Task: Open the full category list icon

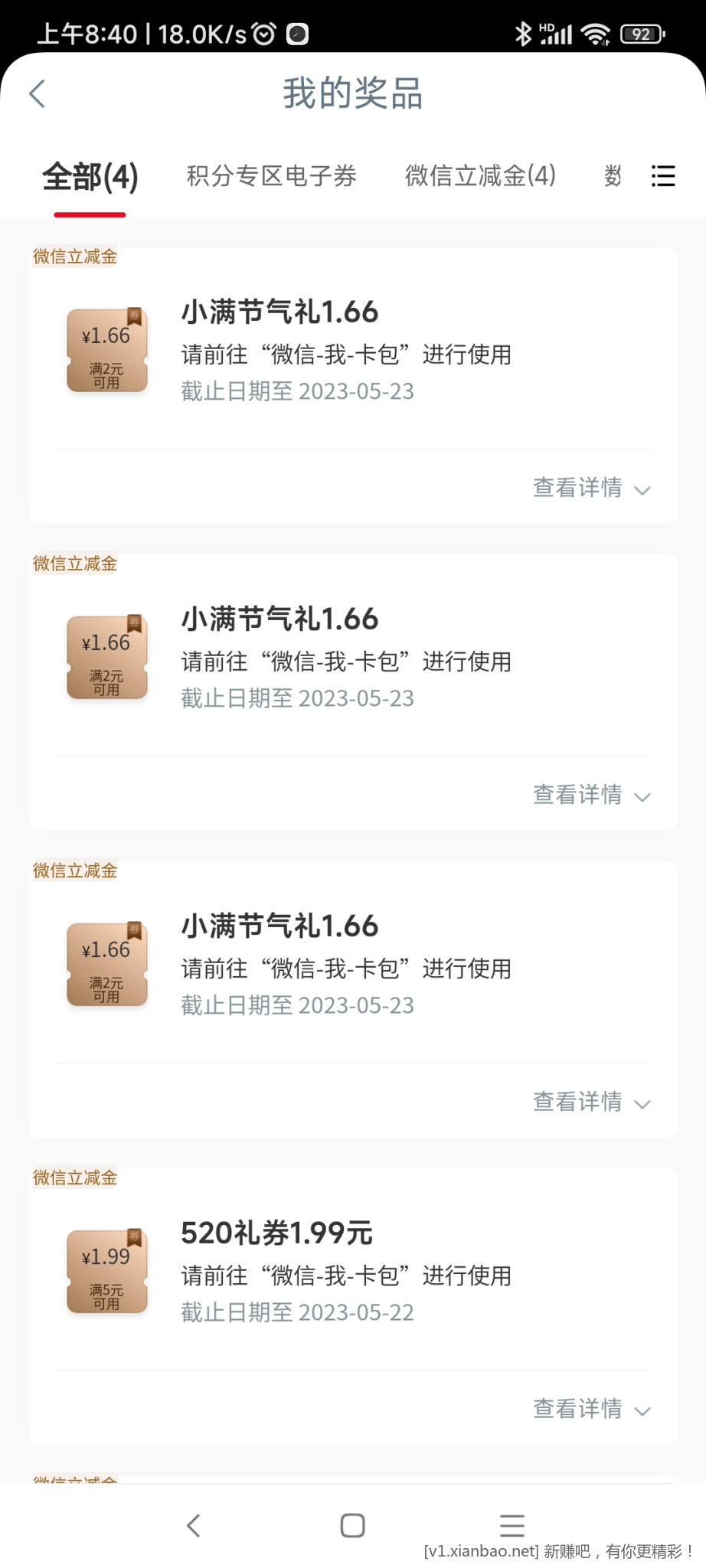Action: [662, 176]
